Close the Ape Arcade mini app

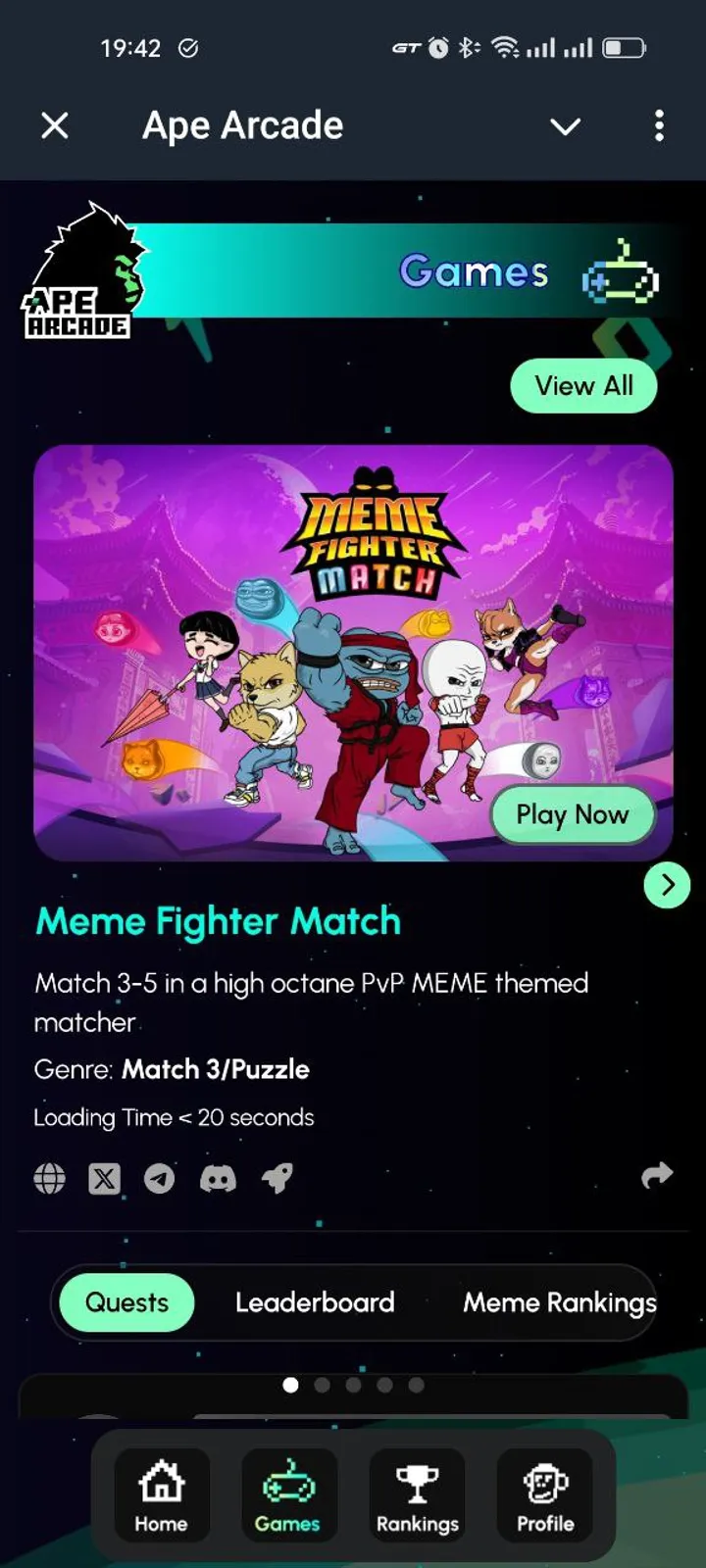pyautogui.click(x=55, y=125)
